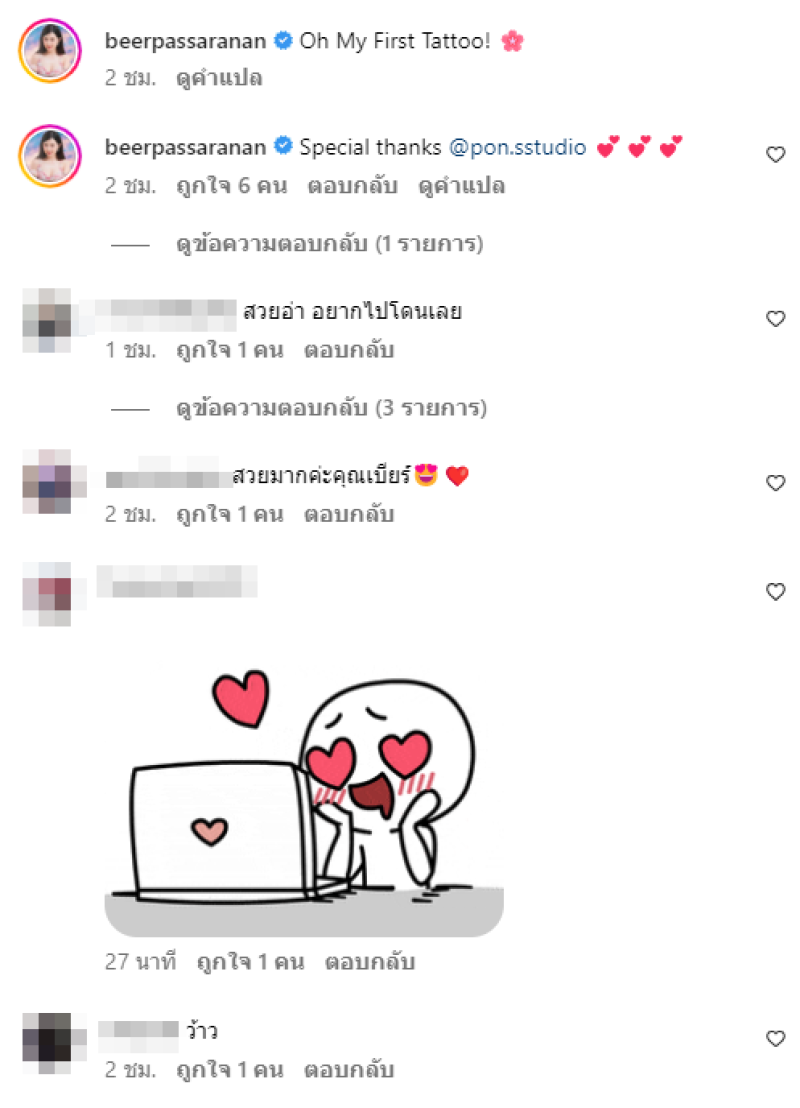Like the comment ว้าว
800x1108 pixels.
pos(775,1039)
